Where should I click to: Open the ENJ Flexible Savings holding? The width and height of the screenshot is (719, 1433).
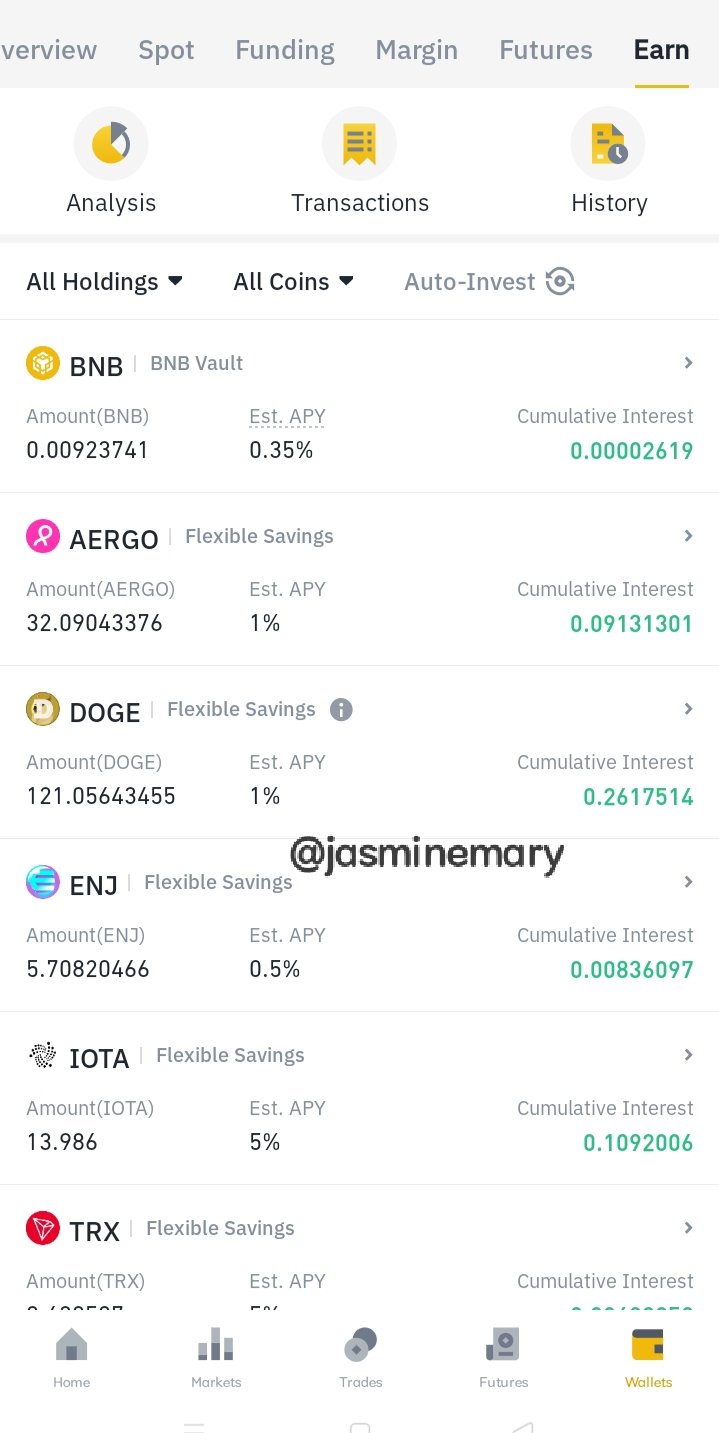(359, 925)
